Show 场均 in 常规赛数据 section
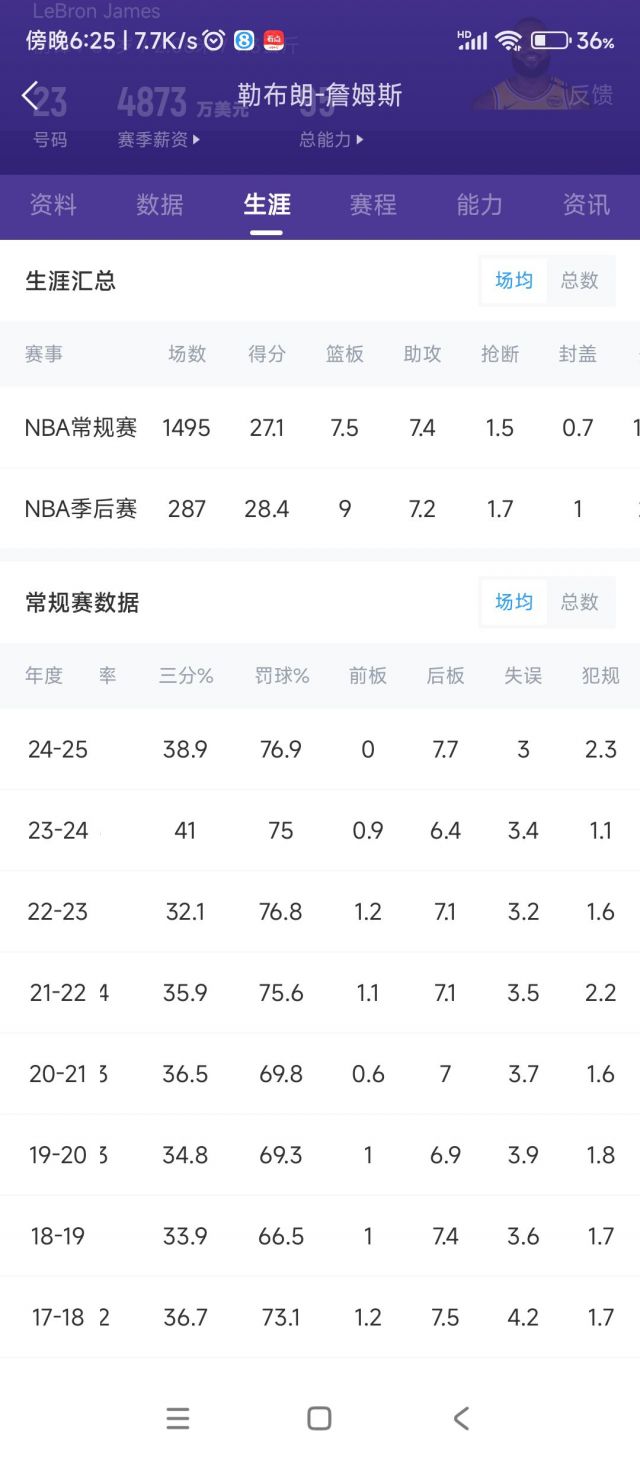The width and height of the screenshot is (640, 1457). click(514, 602)
